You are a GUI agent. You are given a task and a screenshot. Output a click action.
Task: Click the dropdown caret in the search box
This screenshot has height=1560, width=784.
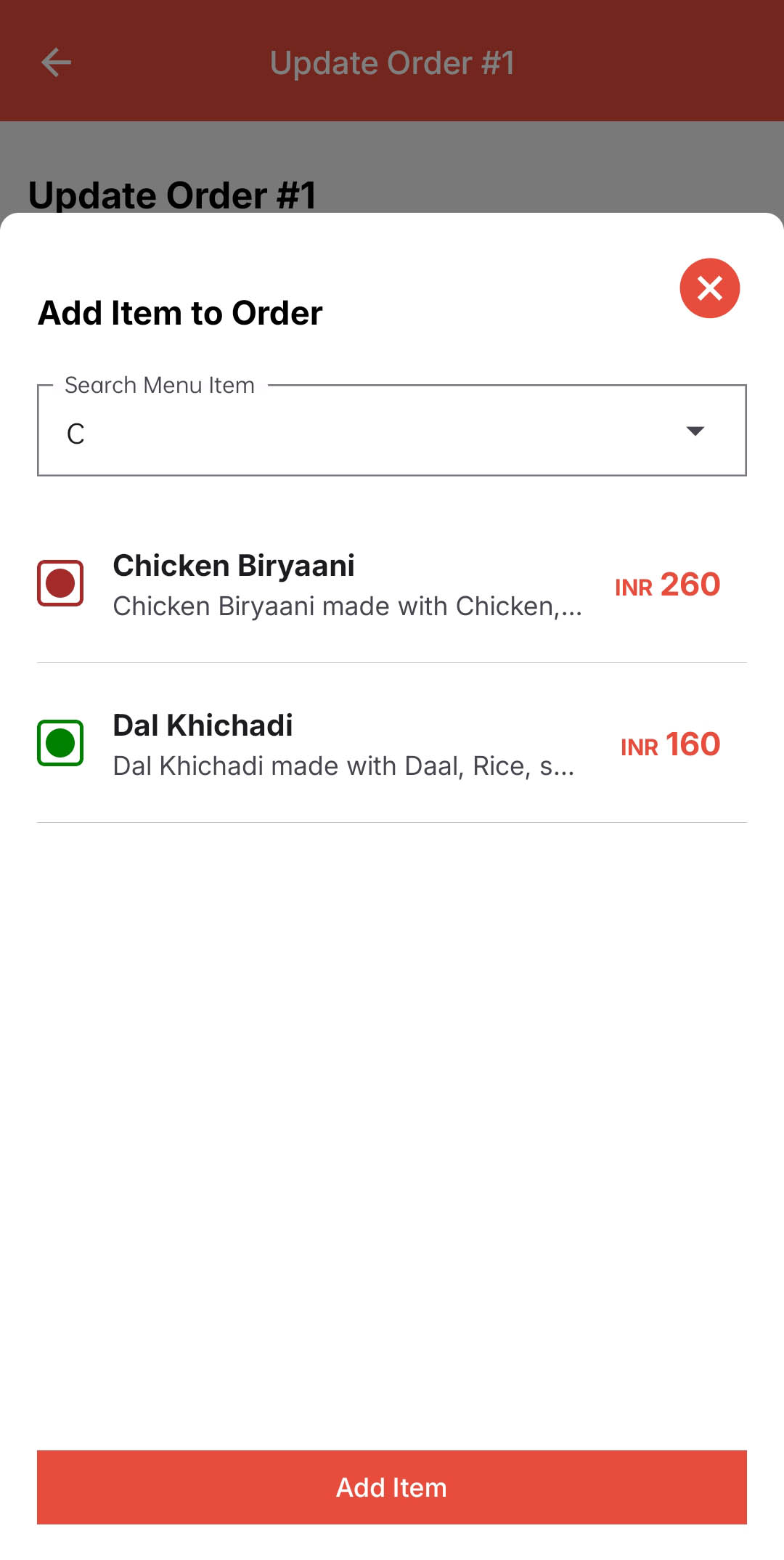[695, 431]
